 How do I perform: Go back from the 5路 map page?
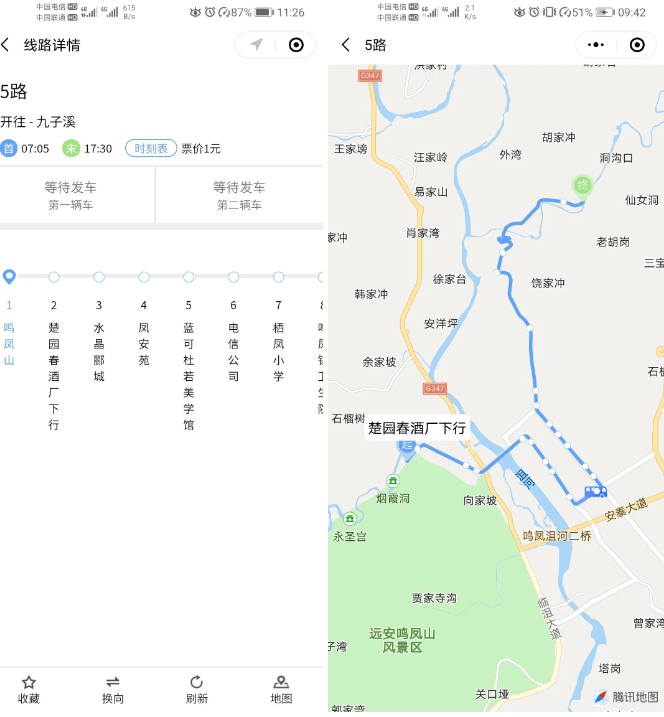346,45
